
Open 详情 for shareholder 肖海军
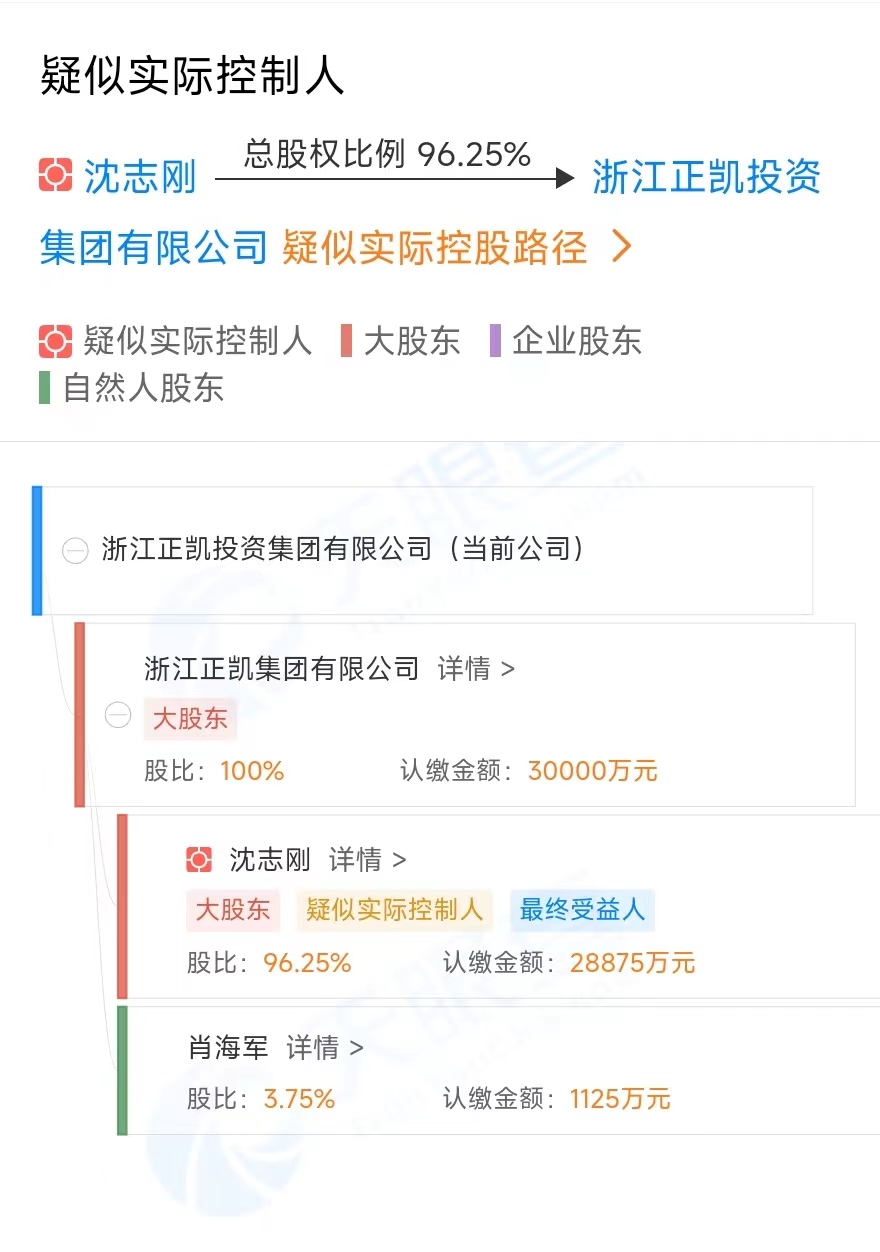tap(325, 1048)
